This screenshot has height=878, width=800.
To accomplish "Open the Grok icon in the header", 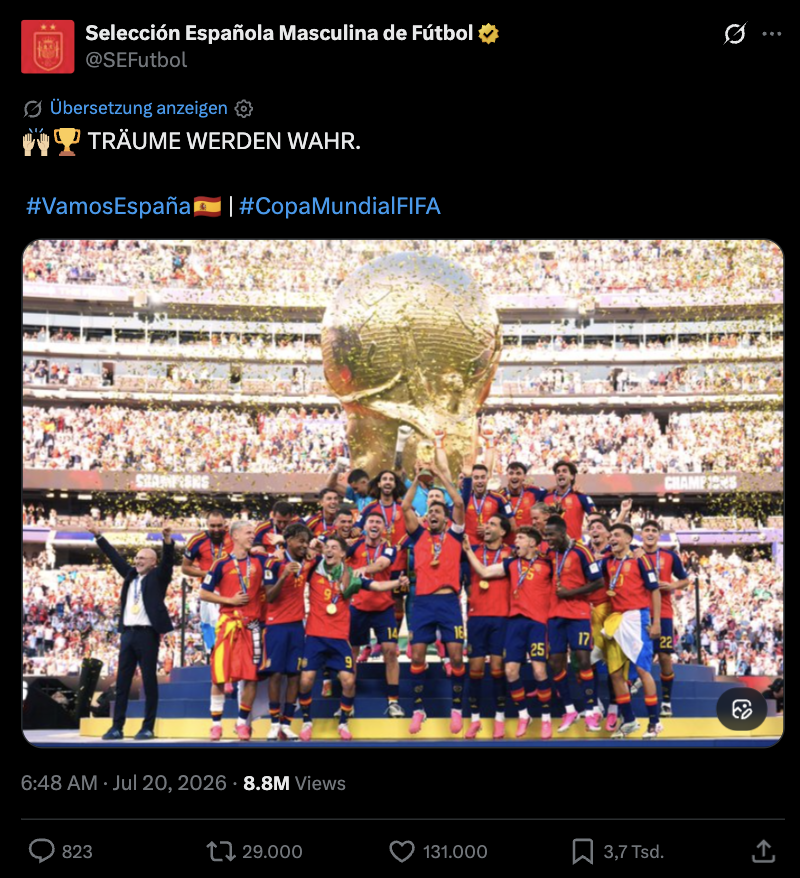I will point(734,34).
